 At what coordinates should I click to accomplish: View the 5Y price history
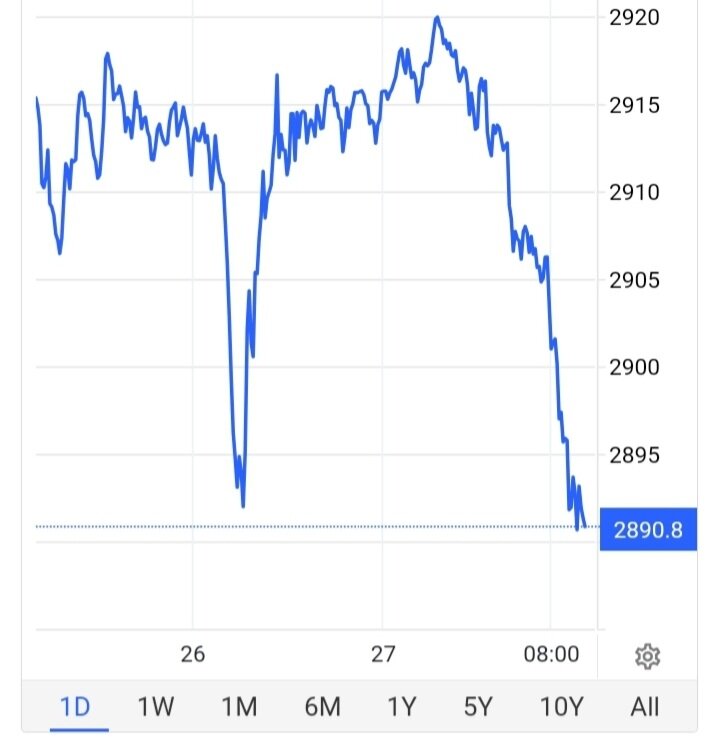point(478,707)
